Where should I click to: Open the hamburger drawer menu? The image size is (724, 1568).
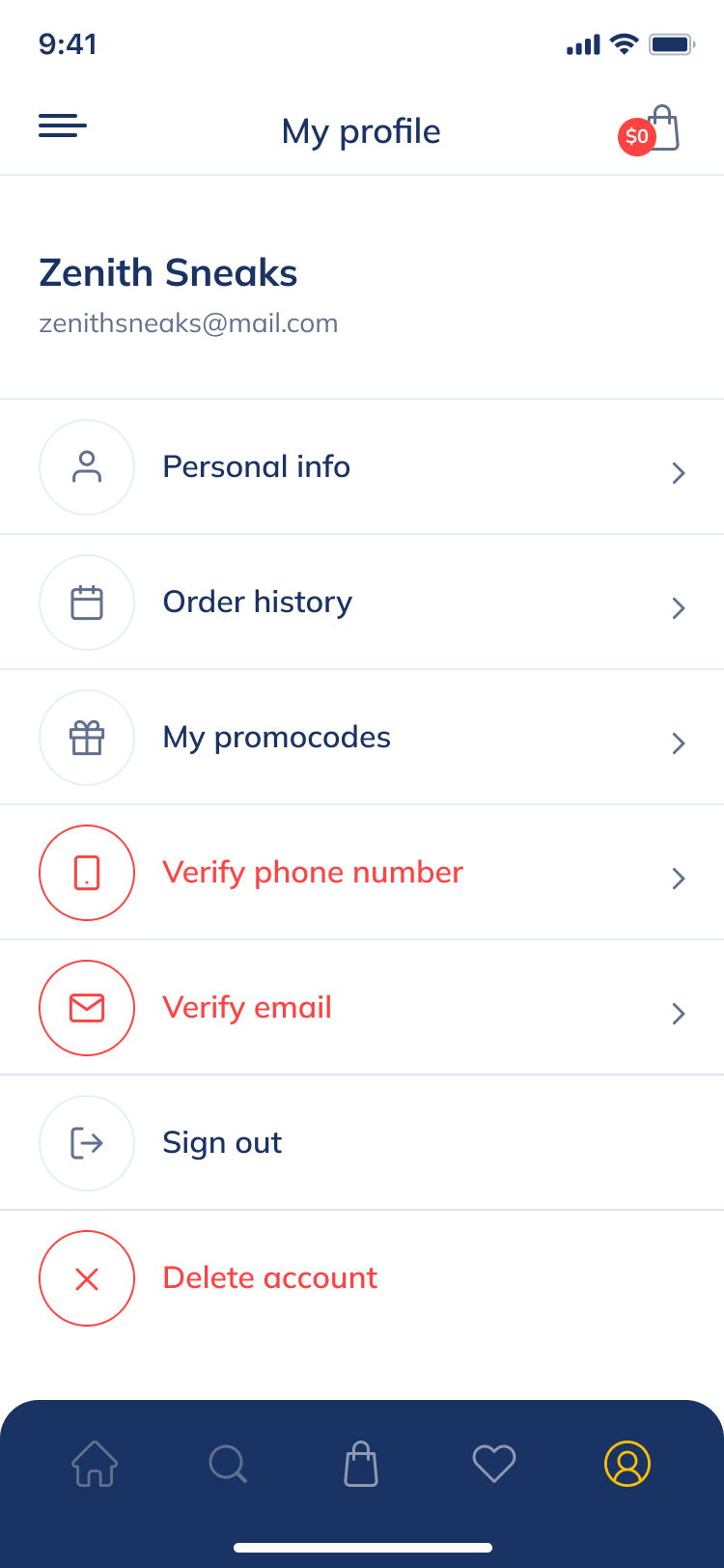63,126
